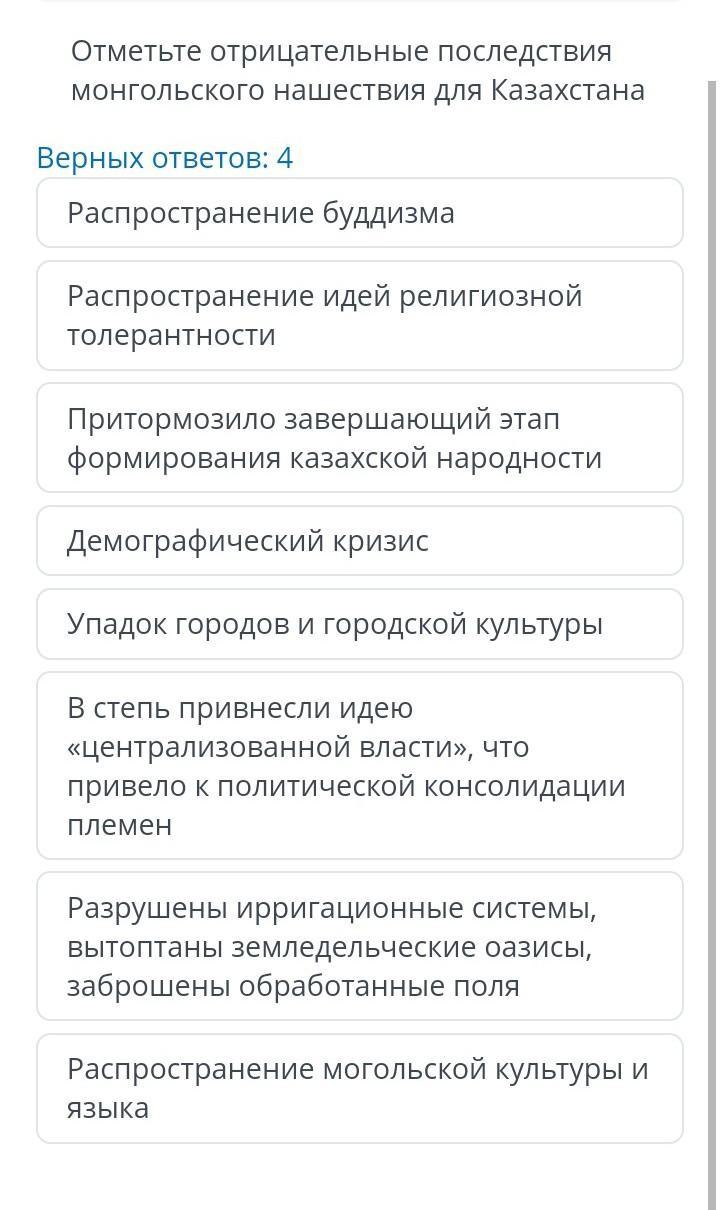Select «Распространение могольской культуры и языка»
The width and height of the screenshot is (720, 1210).
[x=360, y=1088]
